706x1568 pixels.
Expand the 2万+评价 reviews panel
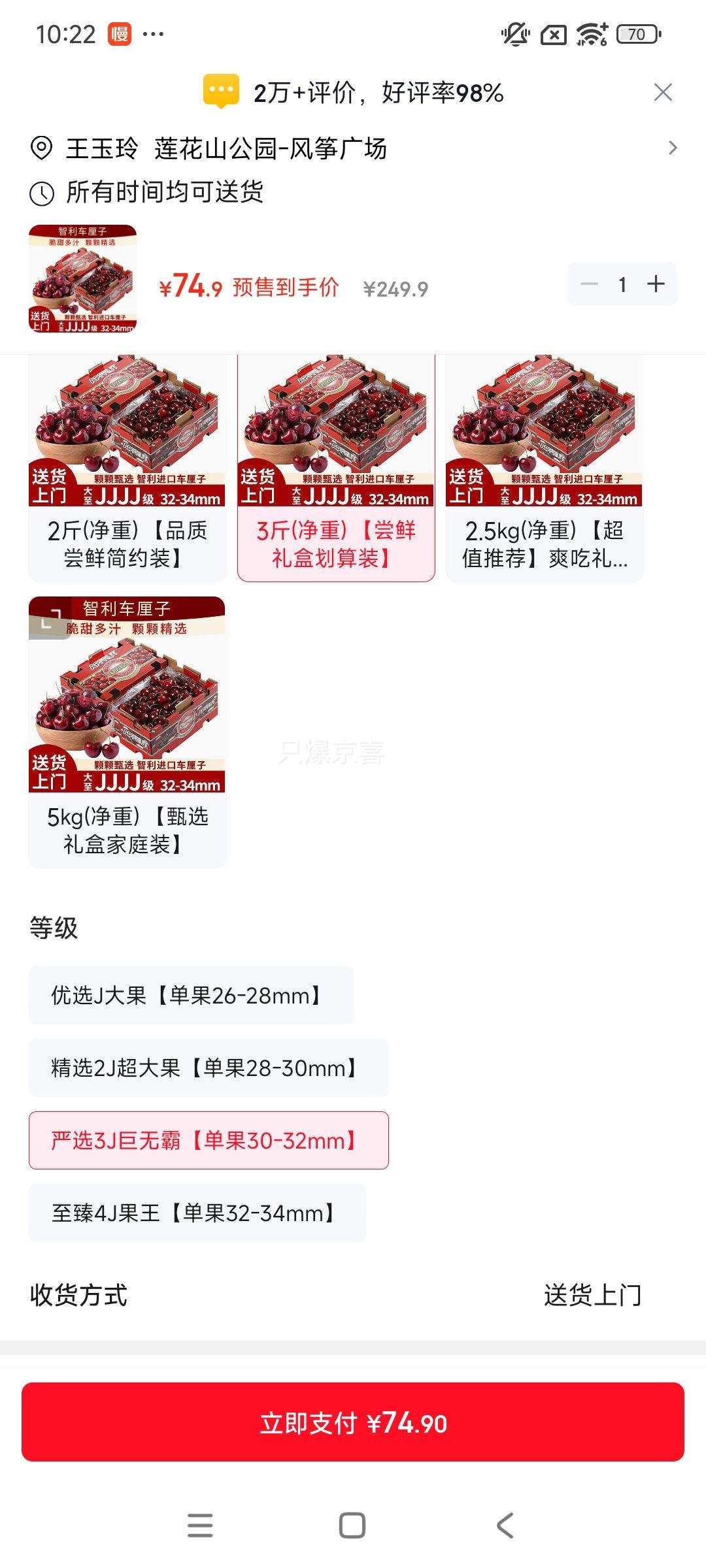pyautogui.click(x=376, y=93)
